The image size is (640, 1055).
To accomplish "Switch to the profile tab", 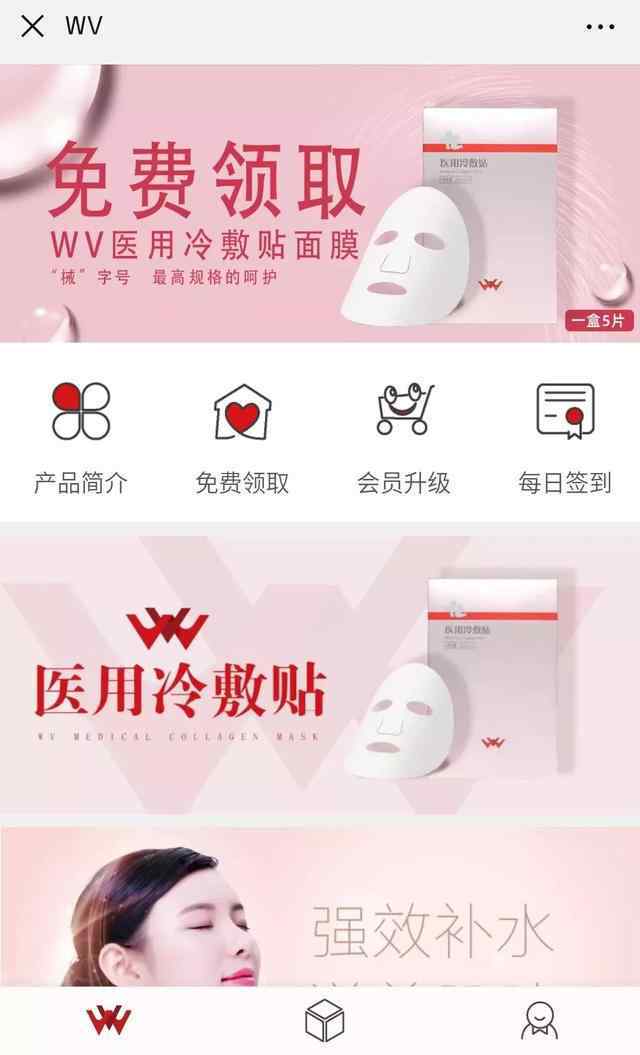I will (x=540, y=1021).
